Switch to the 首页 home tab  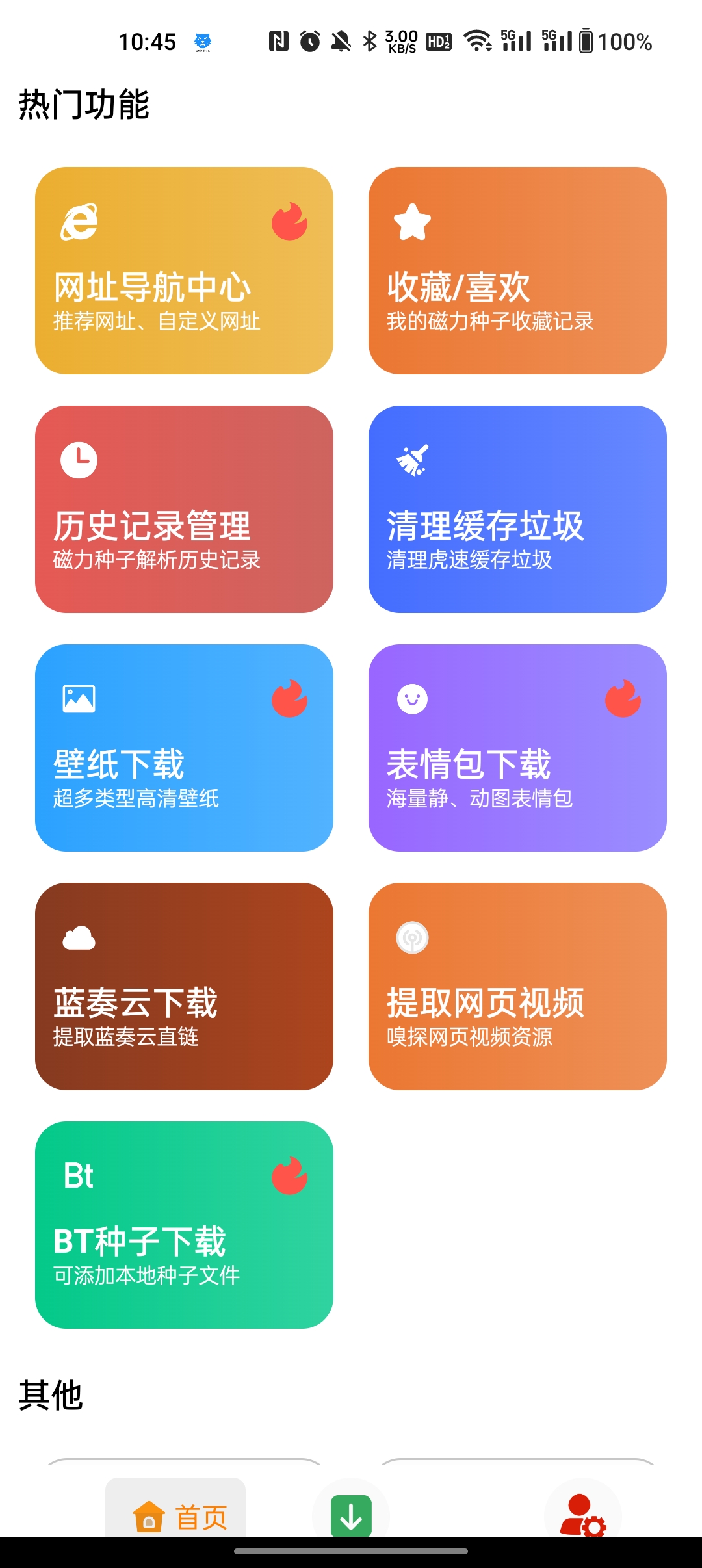pyautogui.click(x=175, y=1508)
